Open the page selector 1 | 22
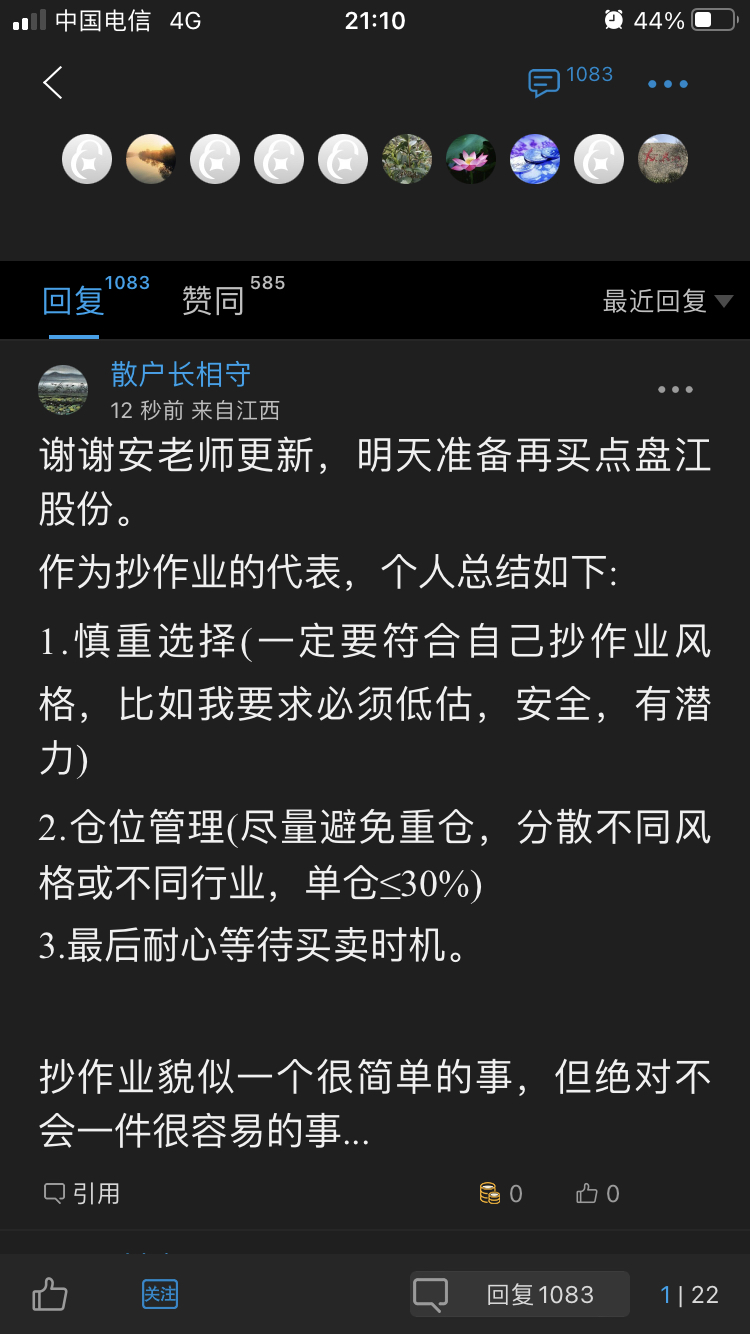 (689, 1295)
